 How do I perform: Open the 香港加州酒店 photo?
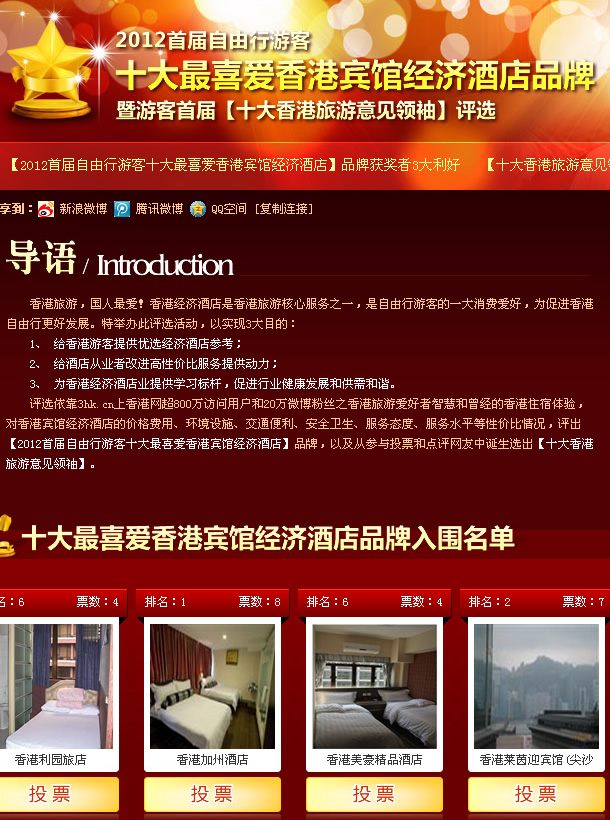pyautogui.click(x=212, y=686)
